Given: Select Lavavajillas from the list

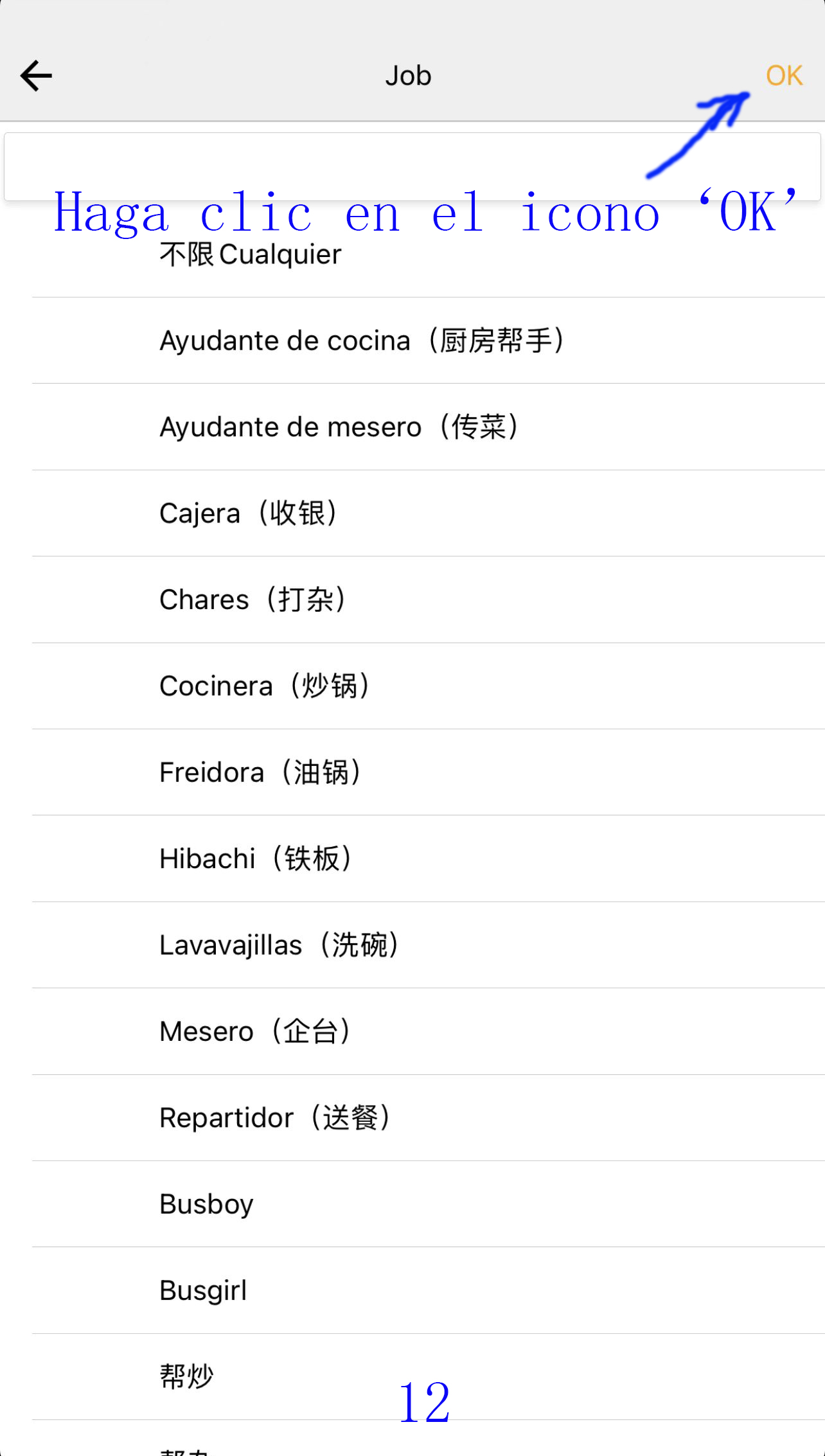Looking at the screenshot, I should tap(279, 945).
